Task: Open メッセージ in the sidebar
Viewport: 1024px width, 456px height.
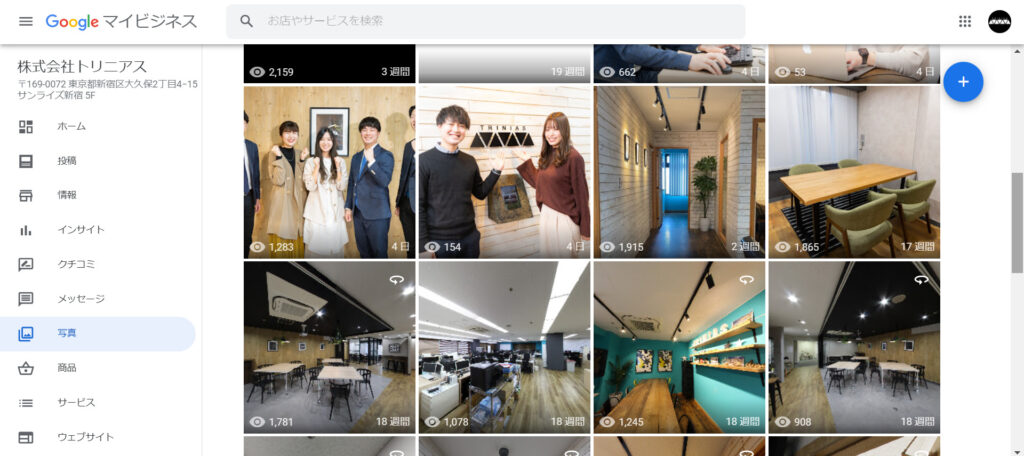Action: point(80,299)
